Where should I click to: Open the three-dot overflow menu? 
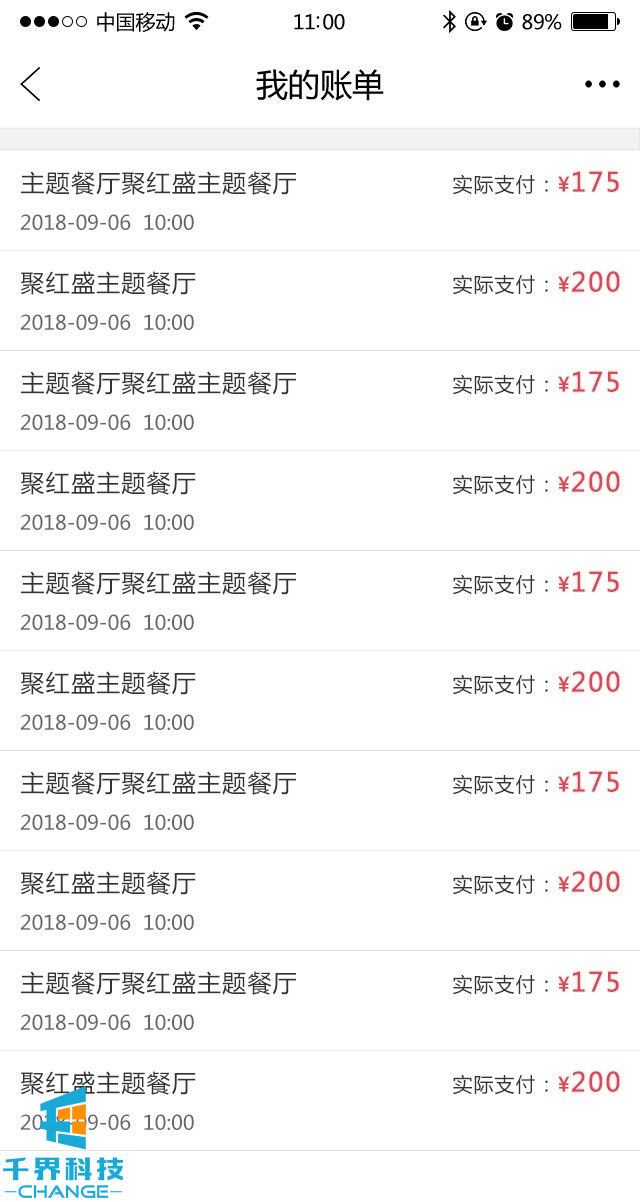tap(602, 85)
